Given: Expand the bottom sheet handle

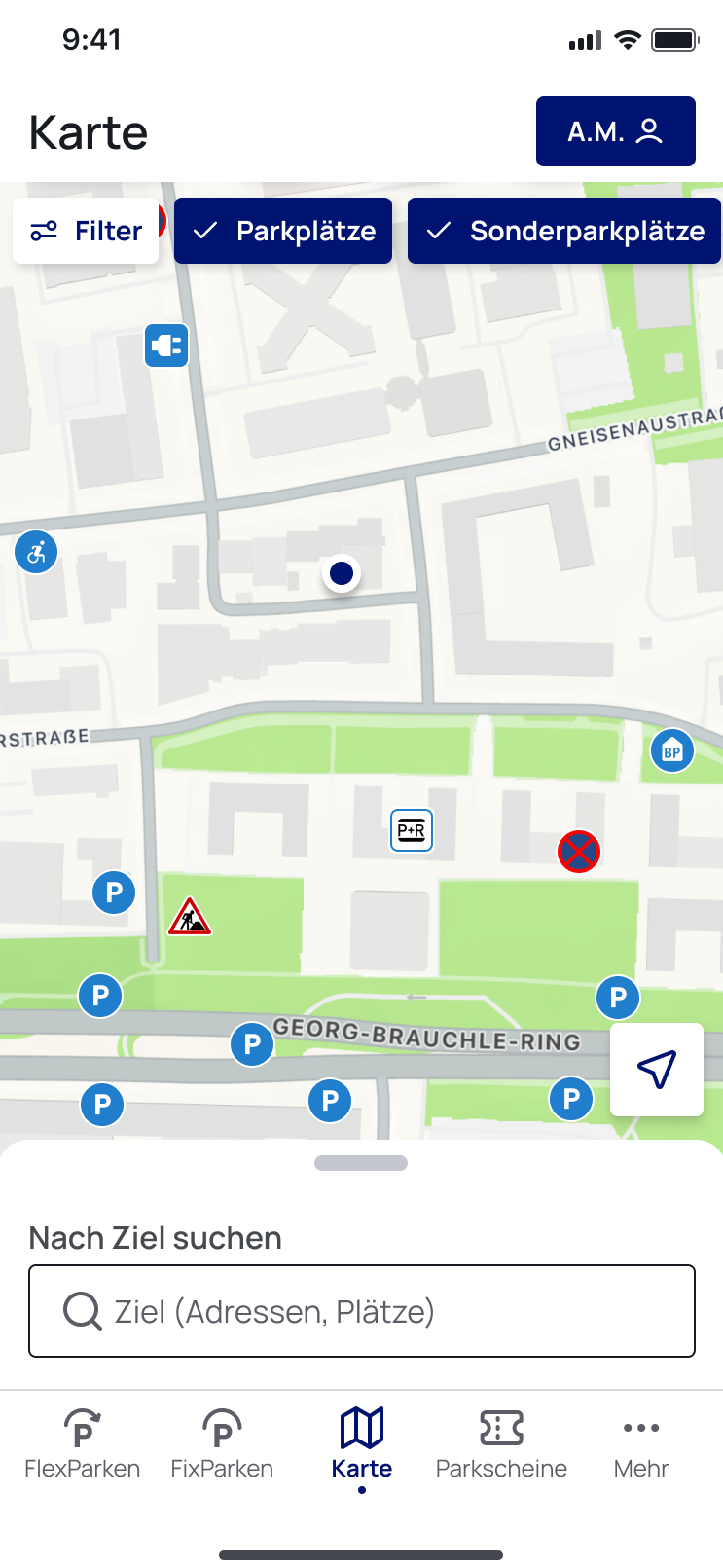Looking at the screenshot, I should tap(361, 1163).
